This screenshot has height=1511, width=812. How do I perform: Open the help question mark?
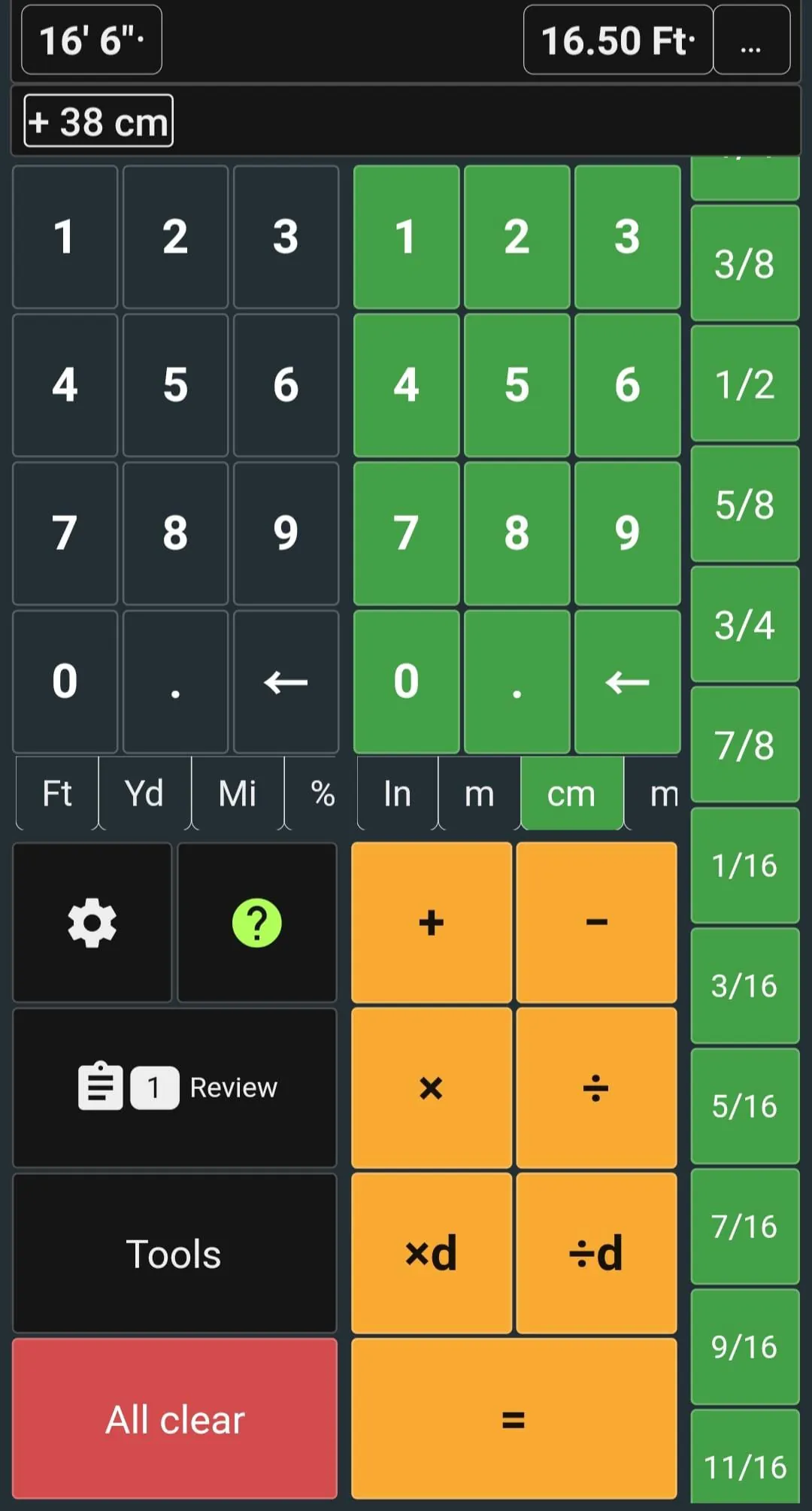point(256,924)
